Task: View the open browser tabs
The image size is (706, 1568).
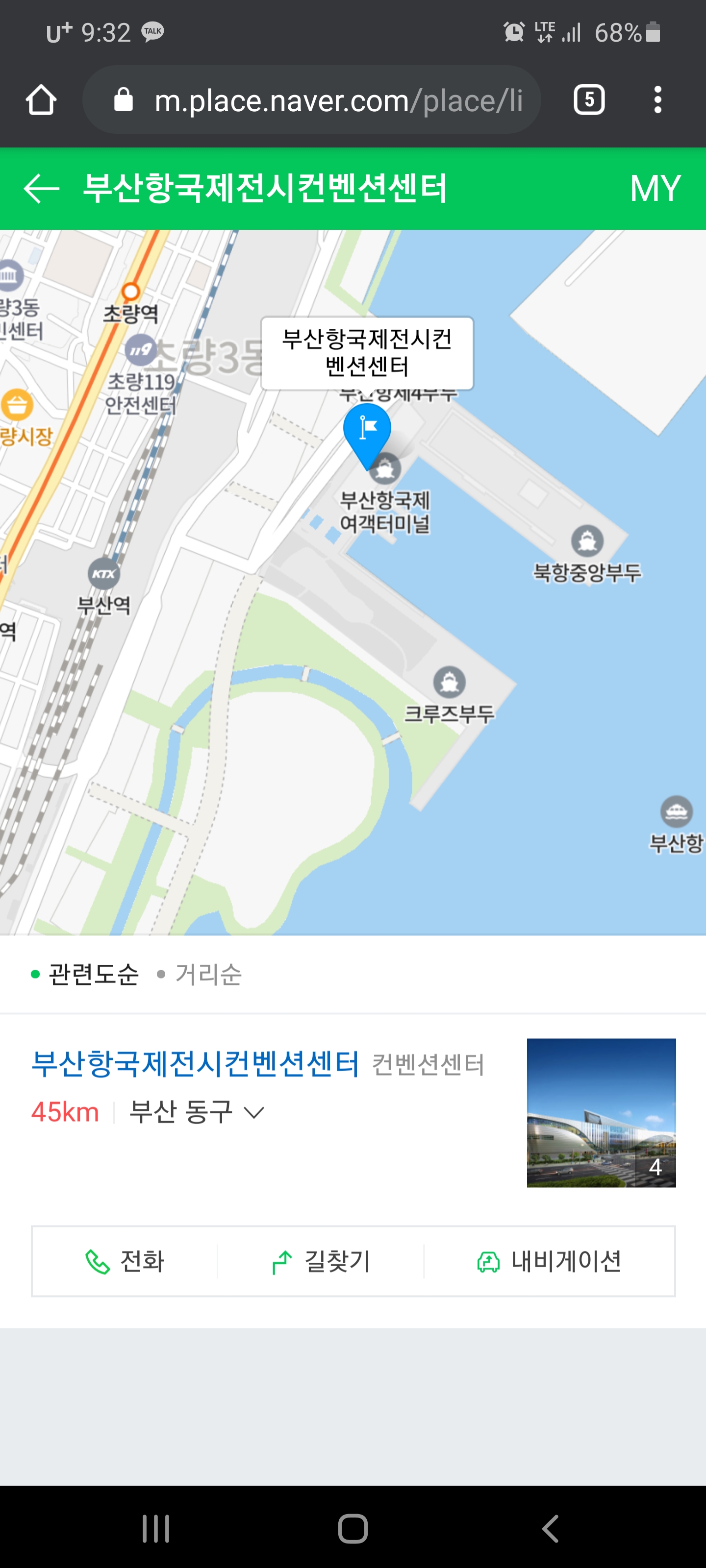Action: tap(588, 100)
